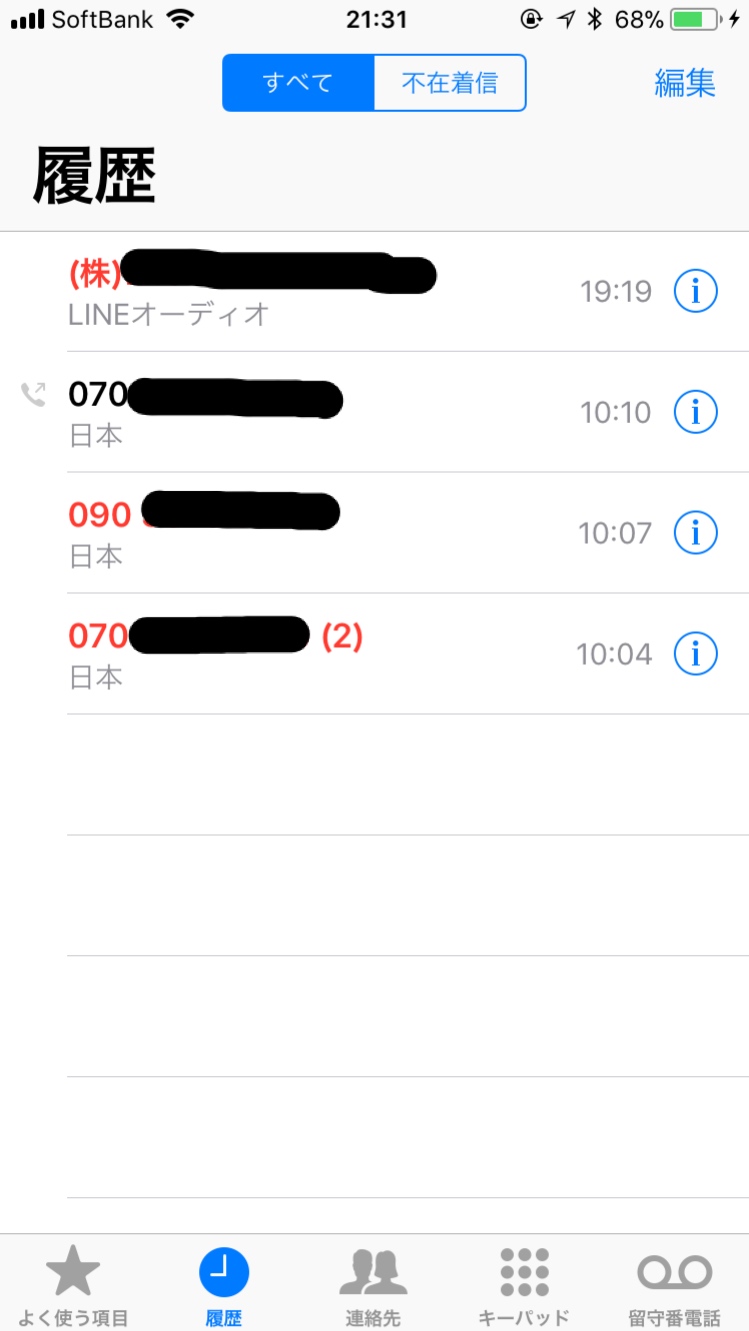Open info for the 10:07 missed call
Screen dimensions: 749x1331
click(x=696, y=533)
